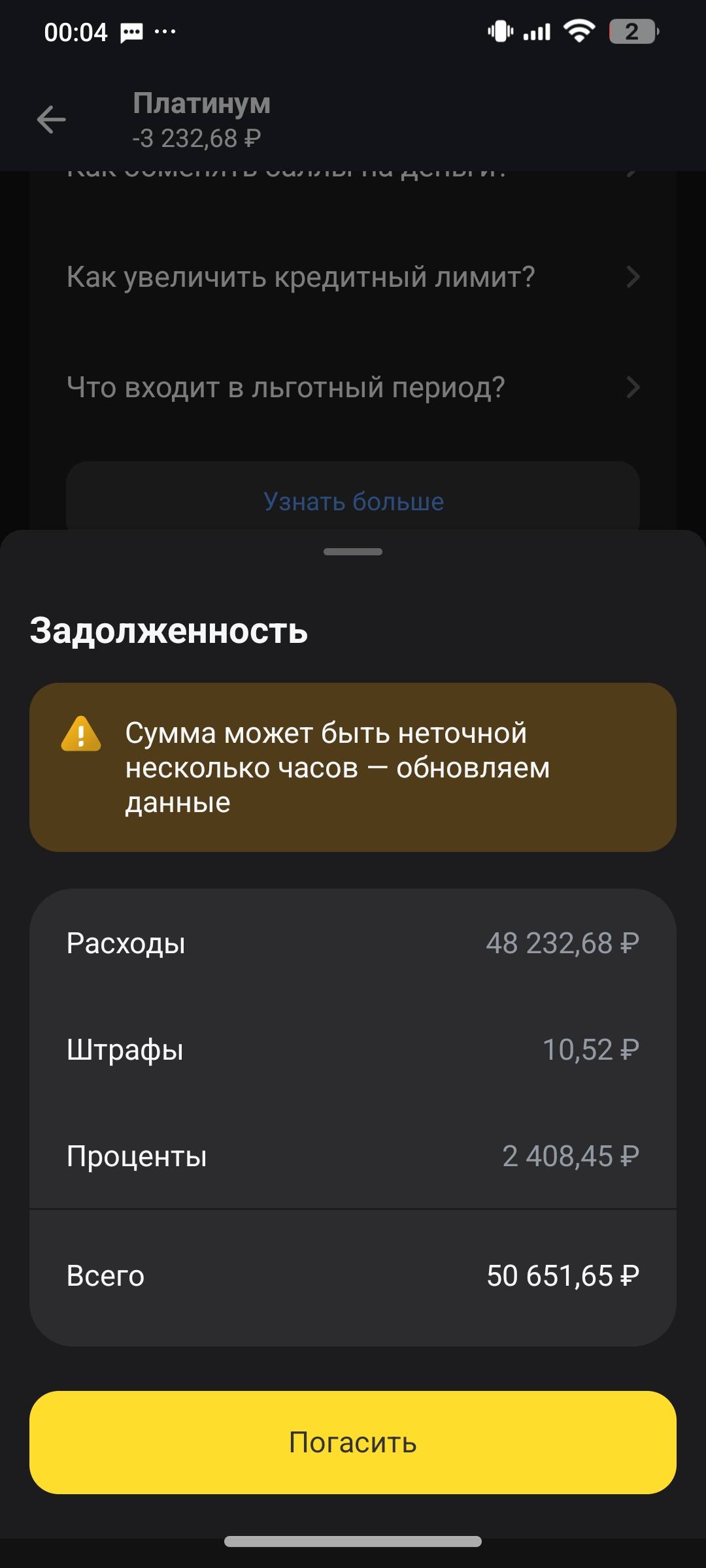The height and width of the screenshot is (1568, 706).
Task: Expand the grace period question row
Action: (x=353, y=387)
